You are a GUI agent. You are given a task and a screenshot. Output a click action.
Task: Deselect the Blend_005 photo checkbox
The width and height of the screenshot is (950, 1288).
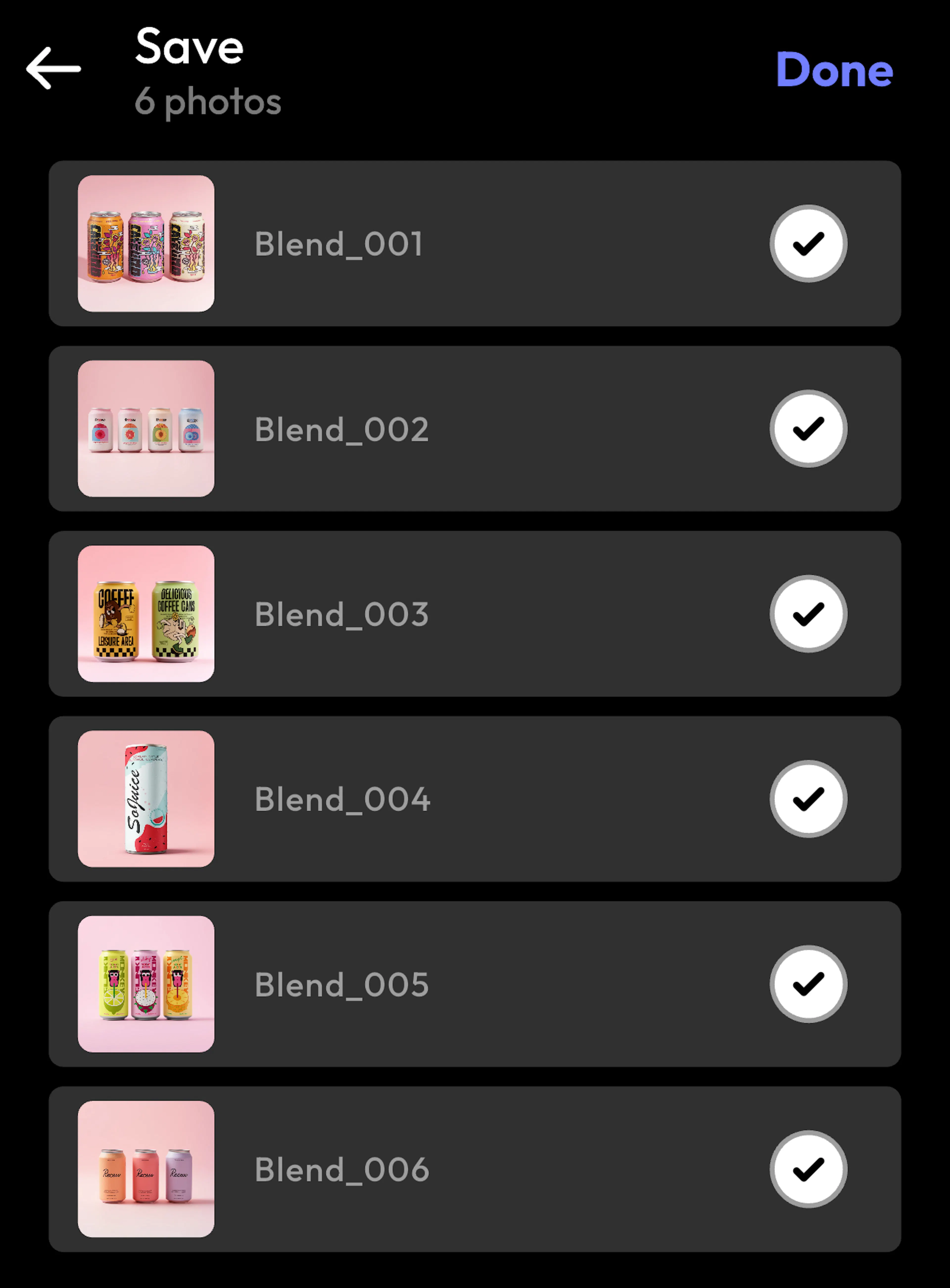point(808,984)
